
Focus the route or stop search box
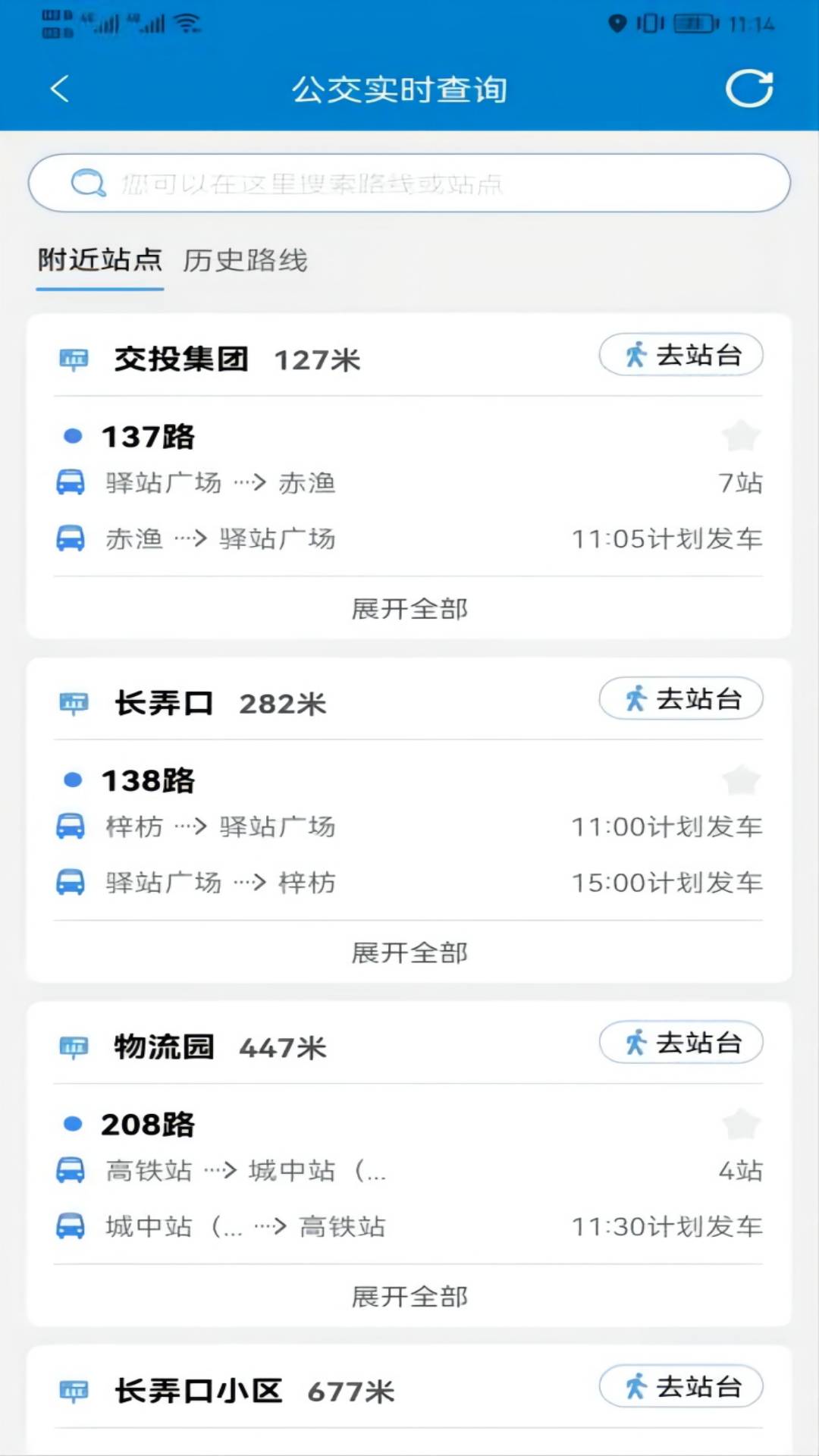tap(409, 184)
